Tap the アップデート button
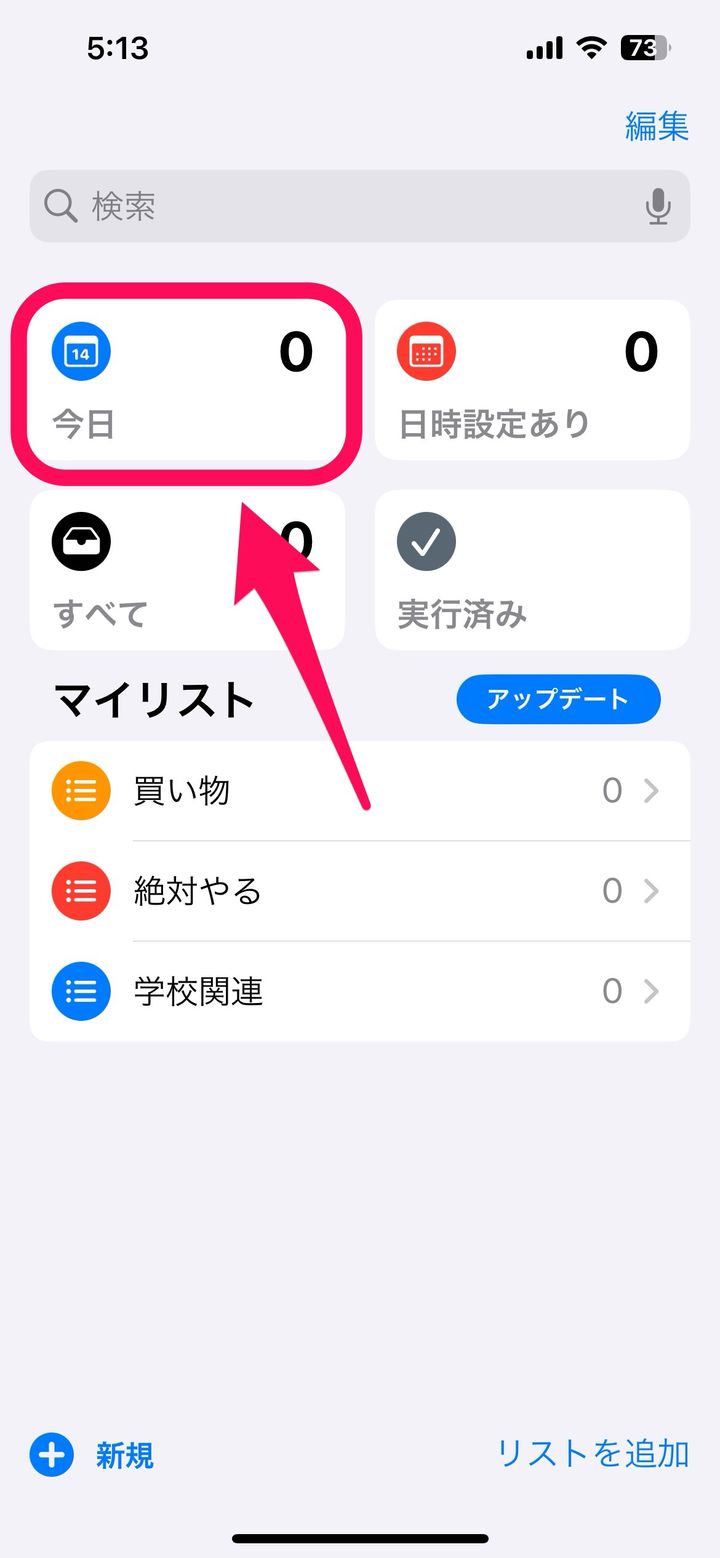Viewport: 720px width, 1558px height. tap(558, 699)
